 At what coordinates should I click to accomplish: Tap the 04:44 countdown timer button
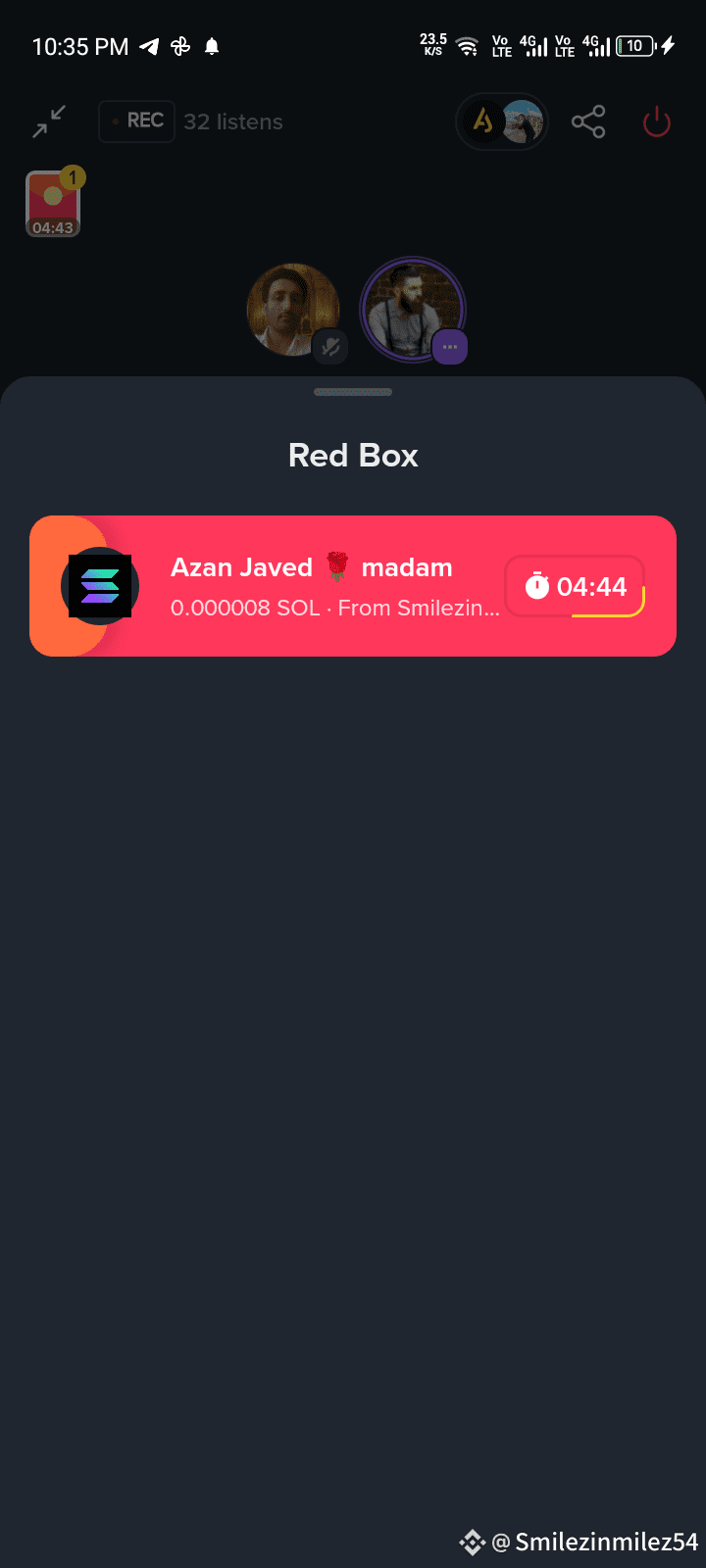point(575,586)
